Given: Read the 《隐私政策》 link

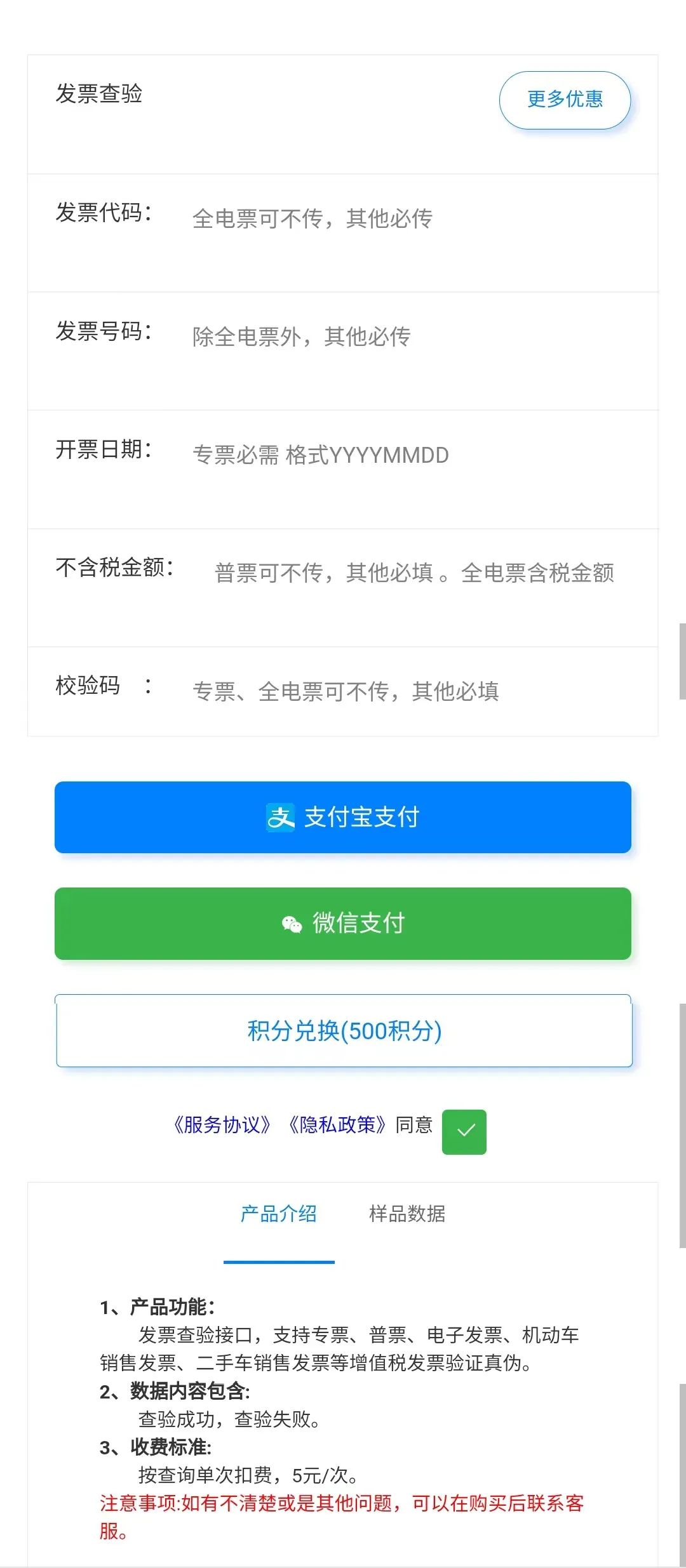Looking at the screenshot, I should [x=337, y=1126].
